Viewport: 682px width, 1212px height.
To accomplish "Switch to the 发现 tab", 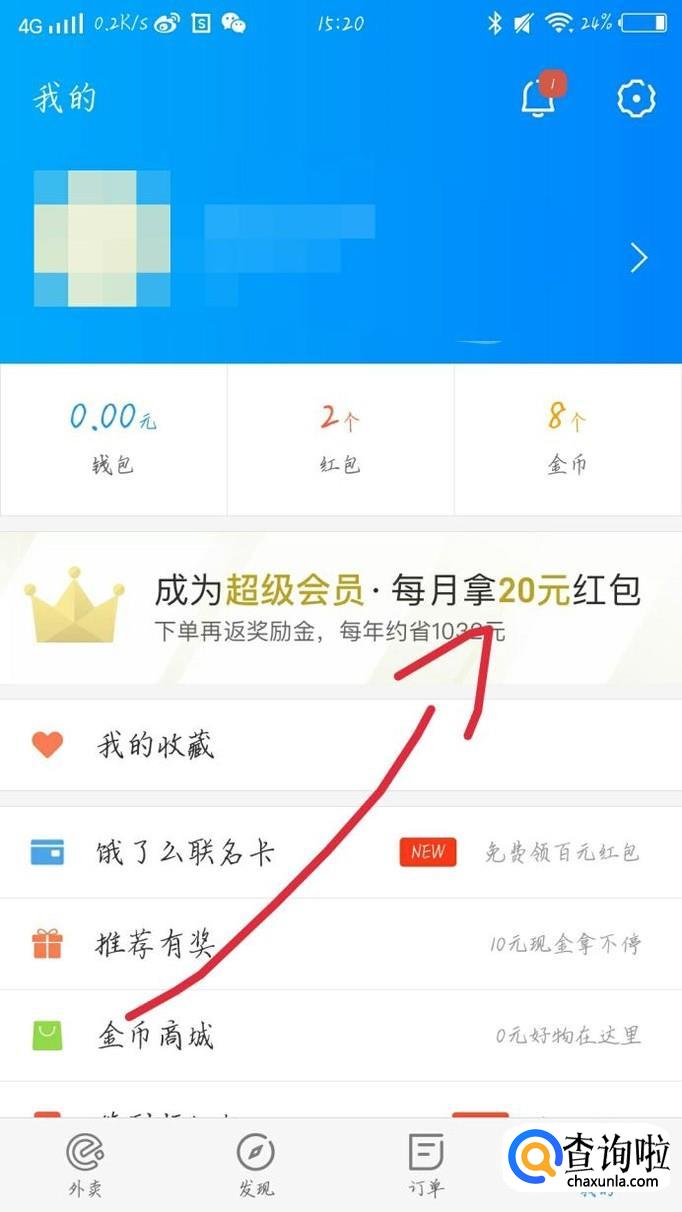I will 256,1165.
